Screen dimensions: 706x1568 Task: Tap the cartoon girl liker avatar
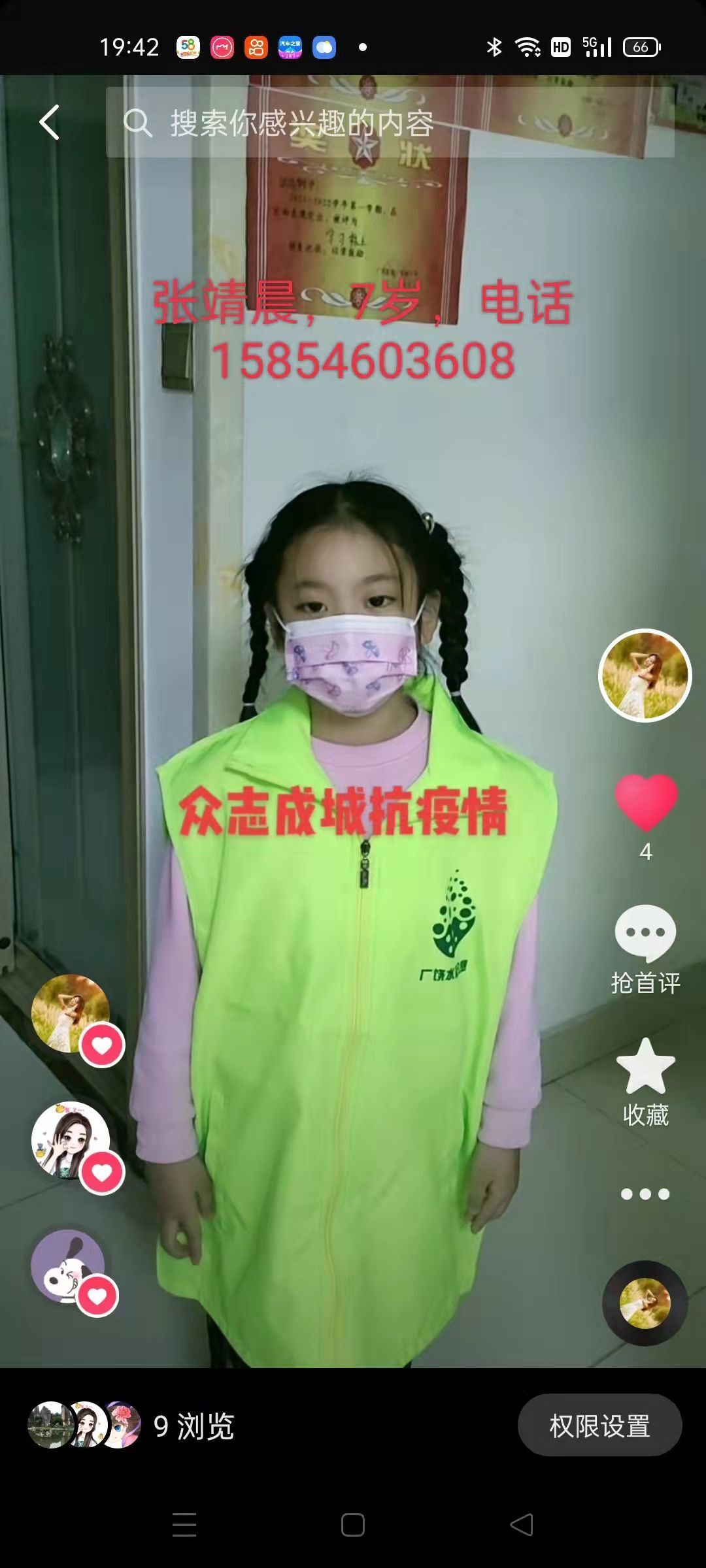(x=71, y=1141)
